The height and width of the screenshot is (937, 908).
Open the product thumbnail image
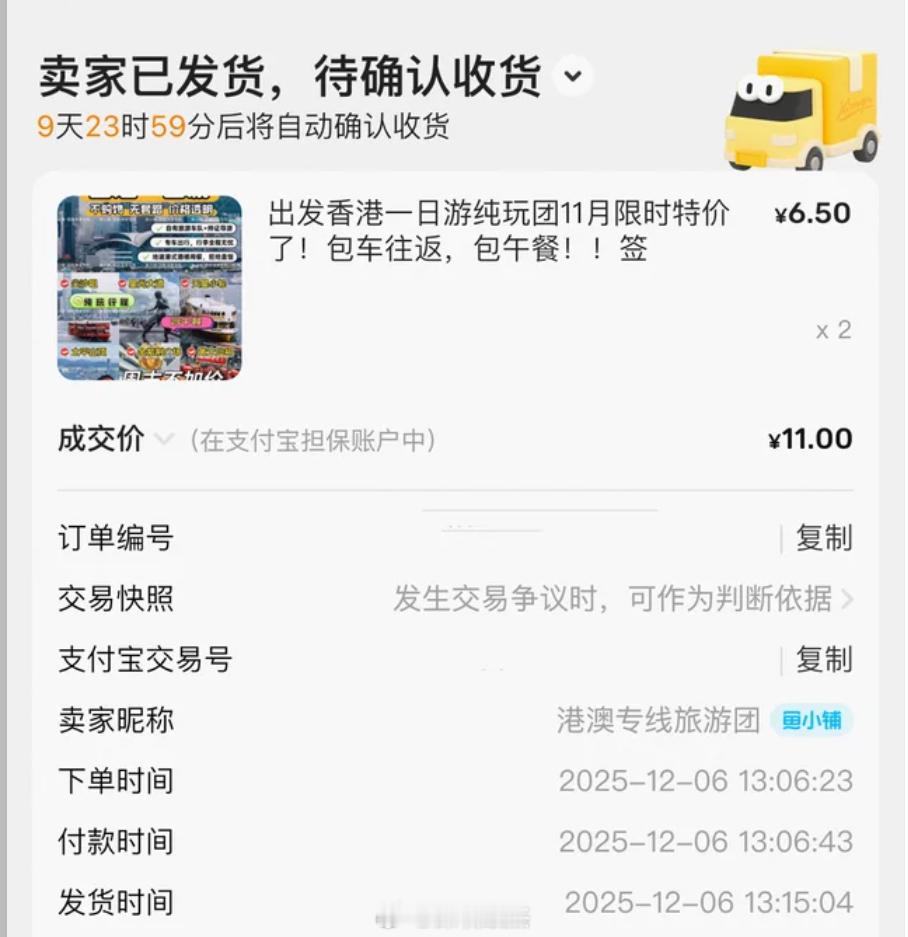[148, 283]
